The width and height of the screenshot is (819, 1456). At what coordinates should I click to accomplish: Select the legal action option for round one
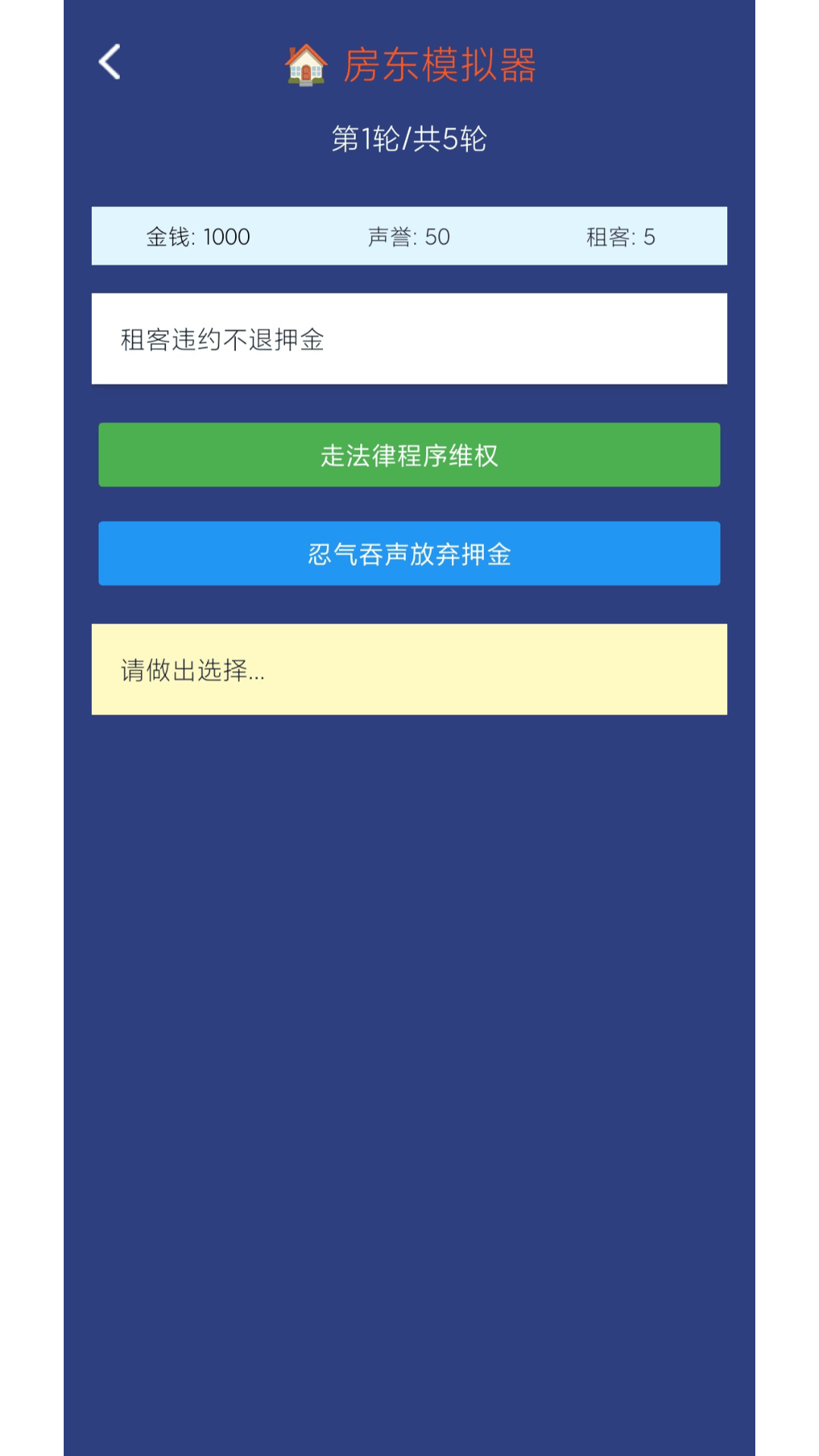[x=409, y=455]
